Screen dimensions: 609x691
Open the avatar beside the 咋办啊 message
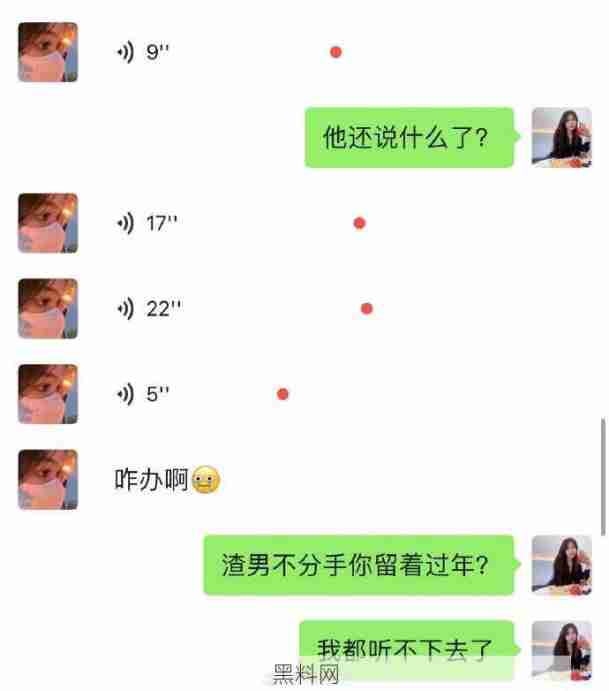(47, 480)
